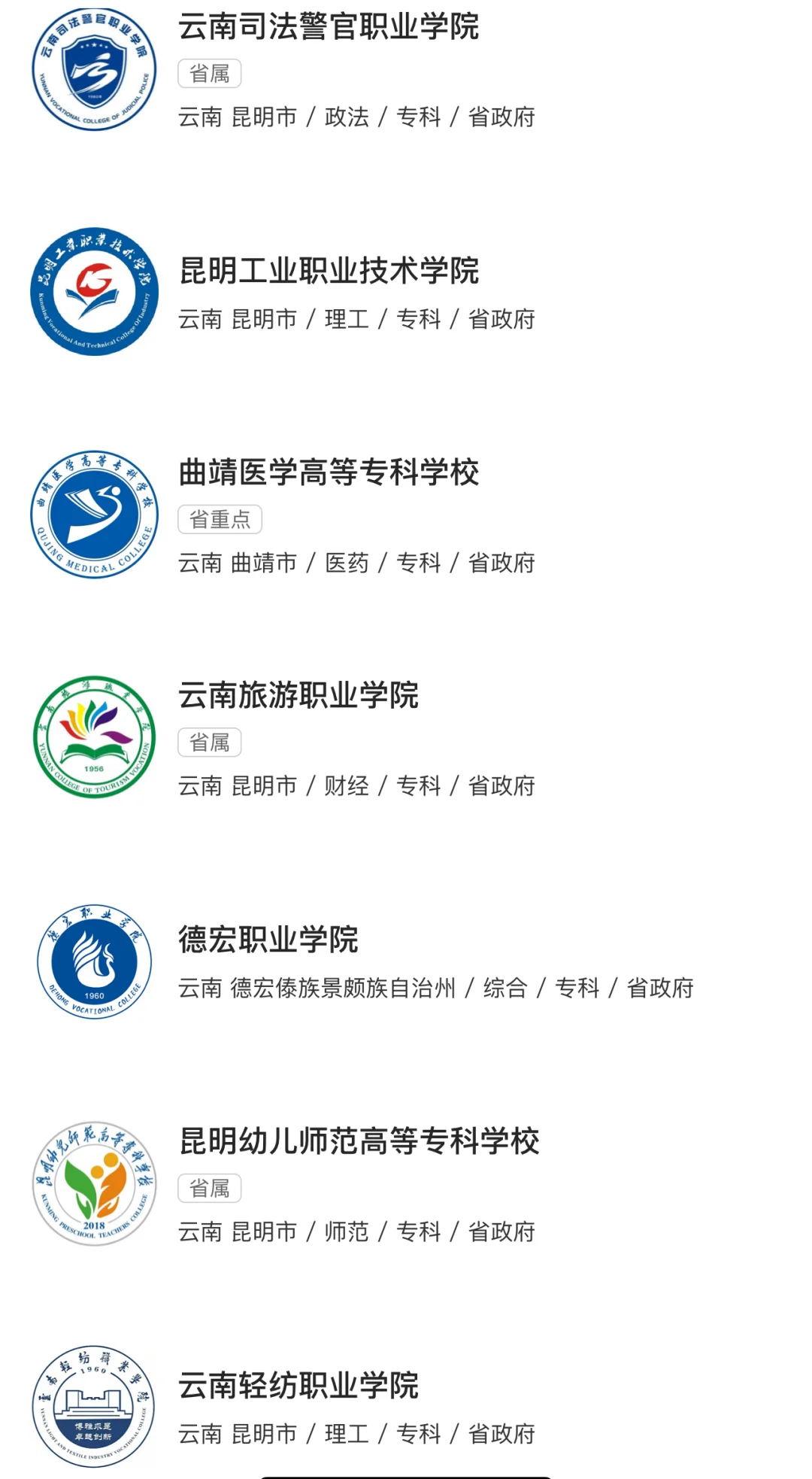
Task: Select the 政法 category of 云南司法警官职业学院
Action: coord(346,118)
